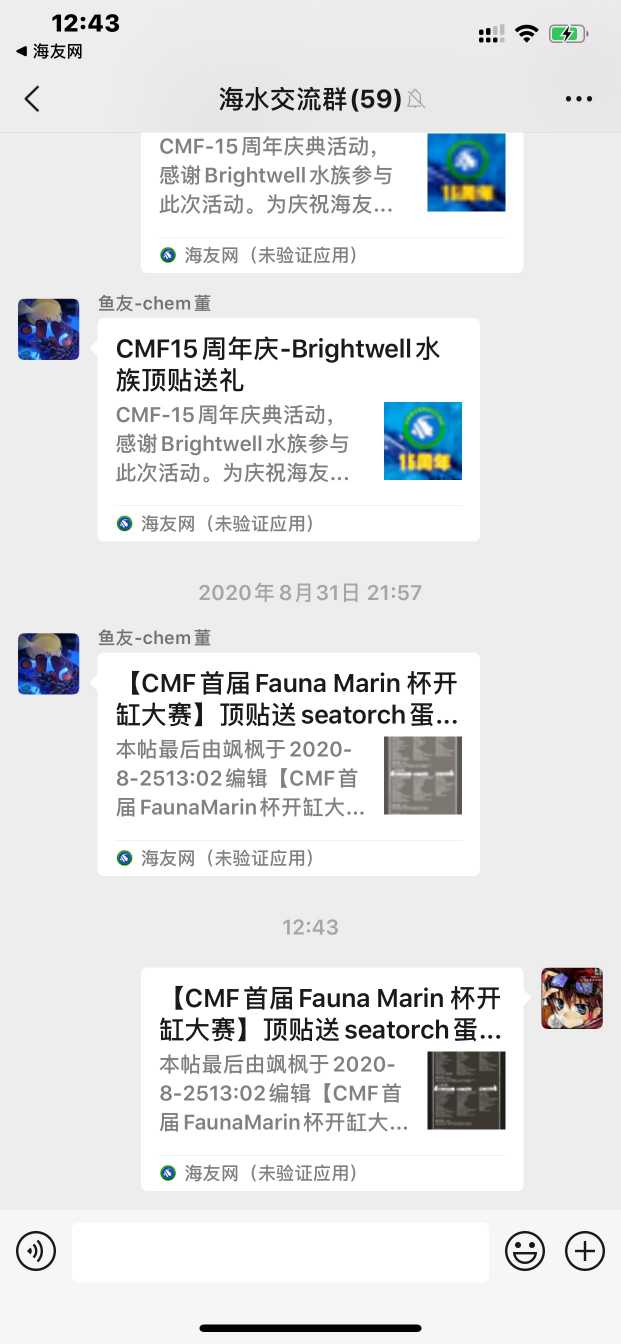Viewport: 621px width, 1344px height.
Task: Switch to voice message input
Action: point(36,1251)
